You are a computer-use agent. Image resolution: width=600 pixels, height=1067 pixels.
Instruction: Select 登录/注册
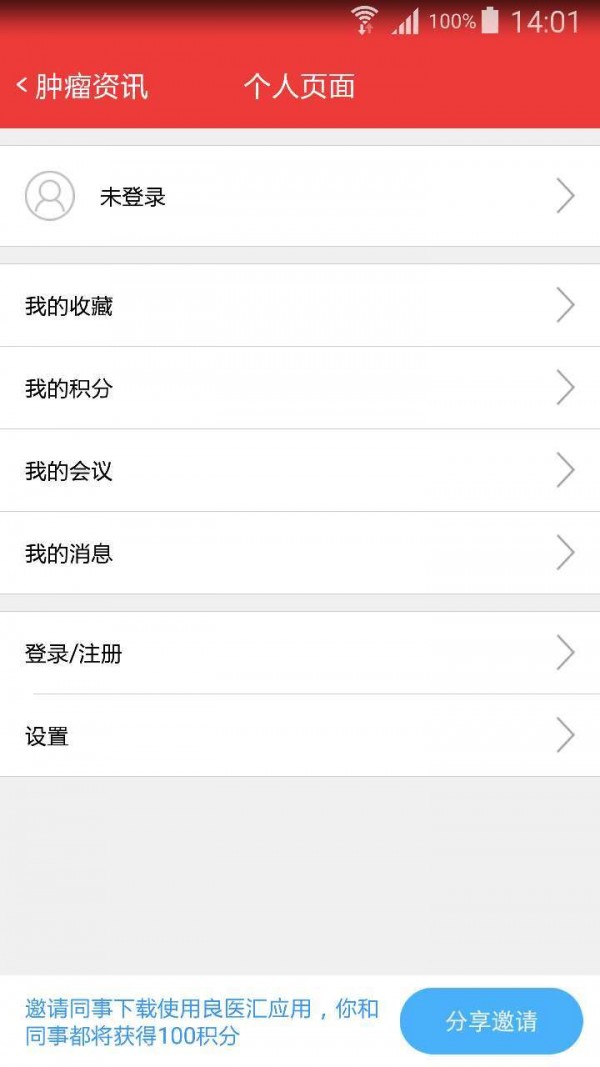point(300,654)
